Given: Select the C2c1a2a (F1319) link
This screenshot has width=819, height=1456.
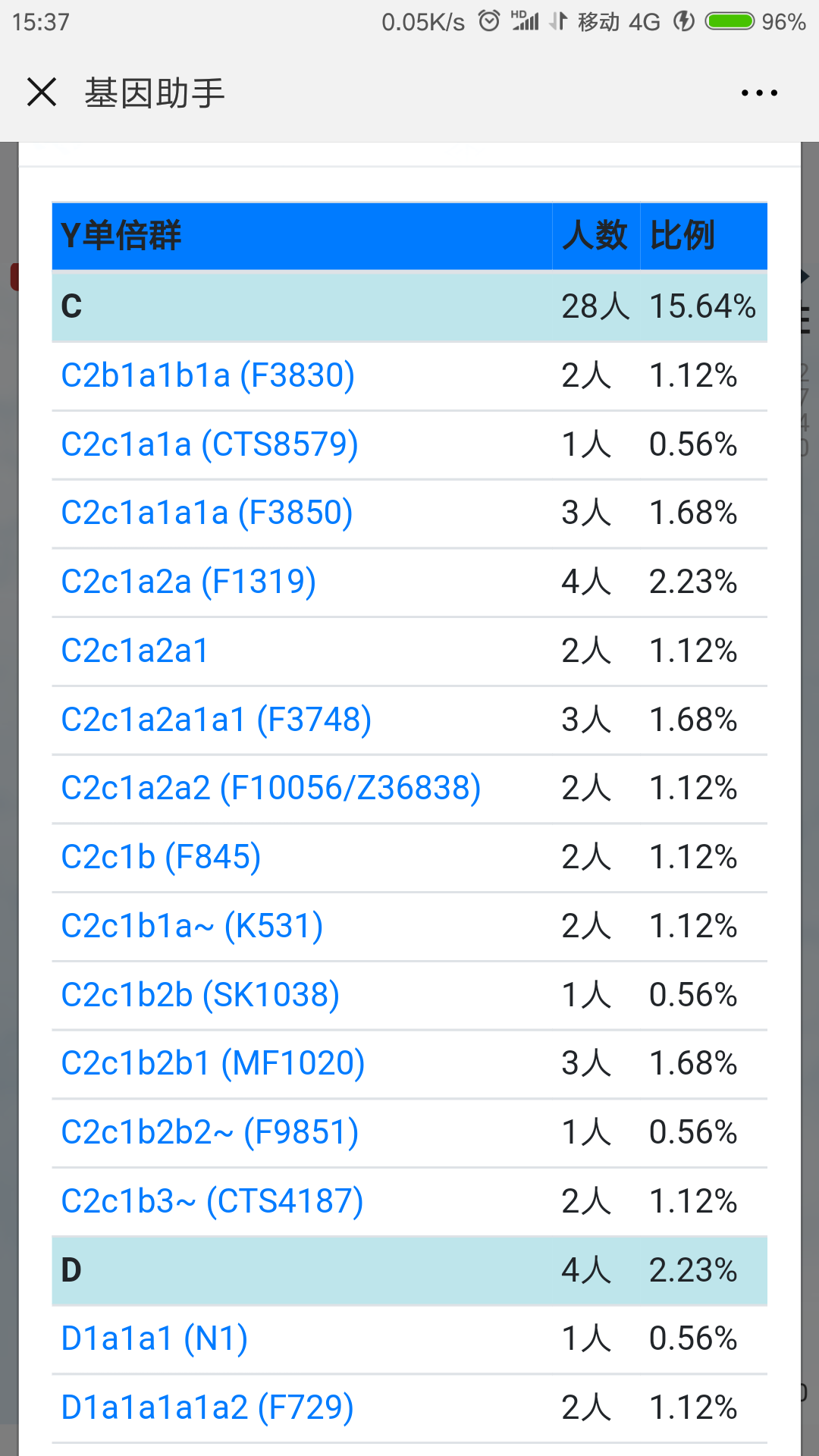Looking at the screenshot, I should (188, 582).
